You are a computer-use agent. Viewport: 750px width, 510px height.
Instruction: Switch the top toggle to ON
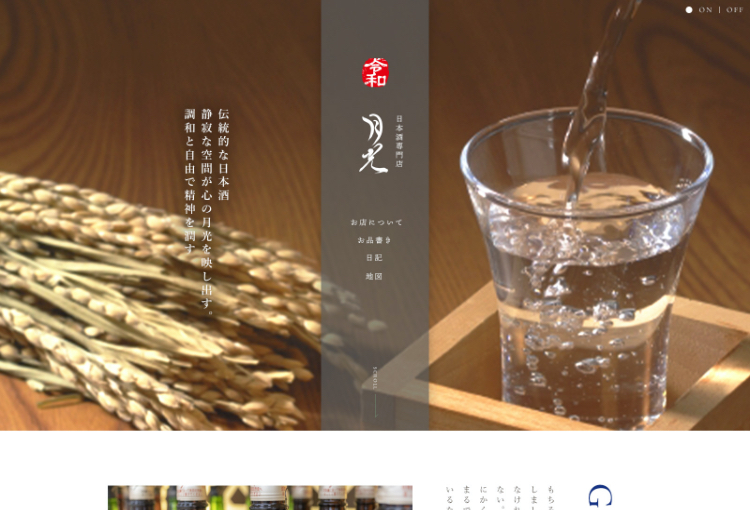(705, 10)
